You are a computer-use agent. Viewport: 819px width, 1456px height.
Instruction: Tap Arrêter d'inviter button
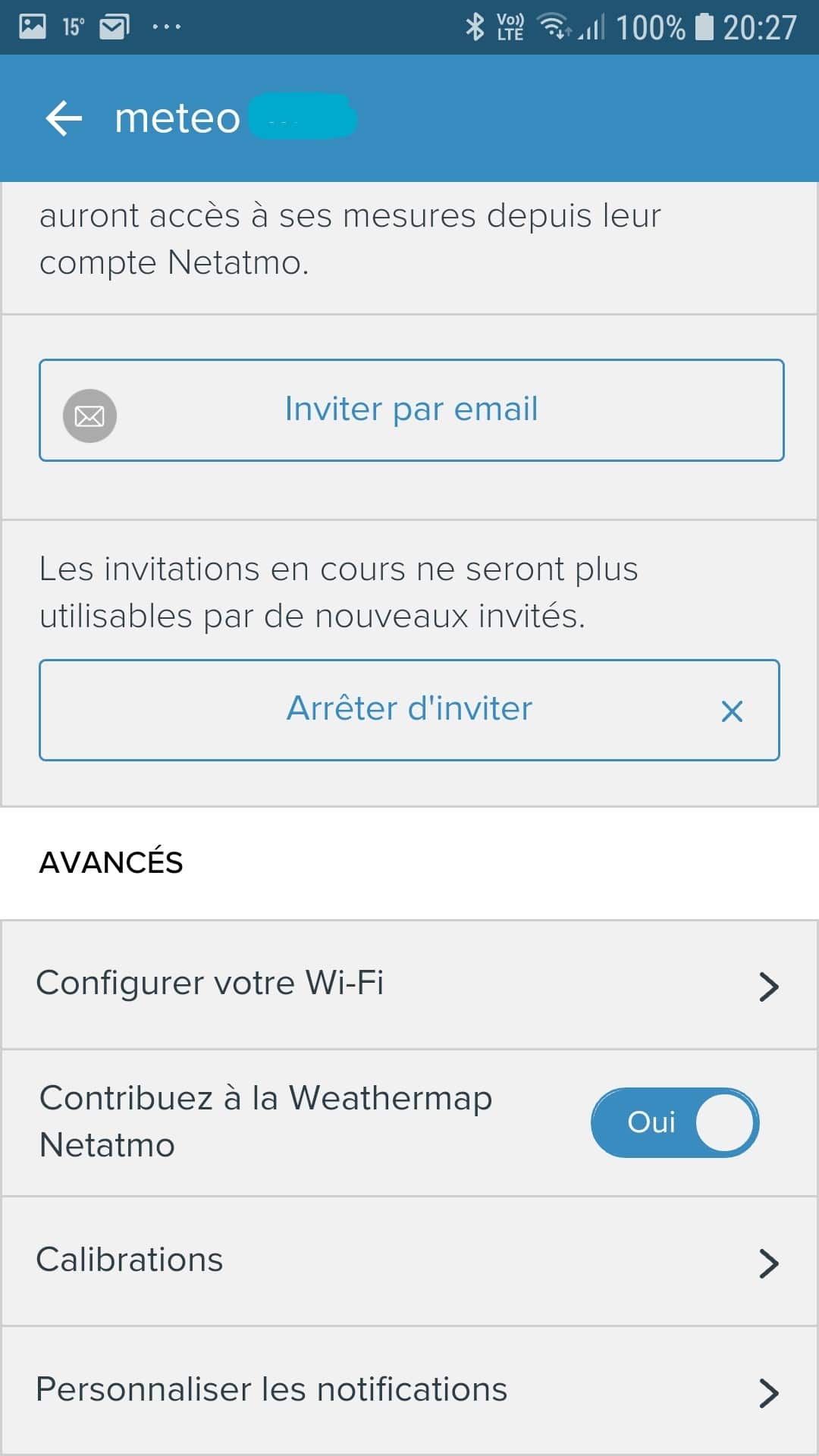[x=409, y=710]
